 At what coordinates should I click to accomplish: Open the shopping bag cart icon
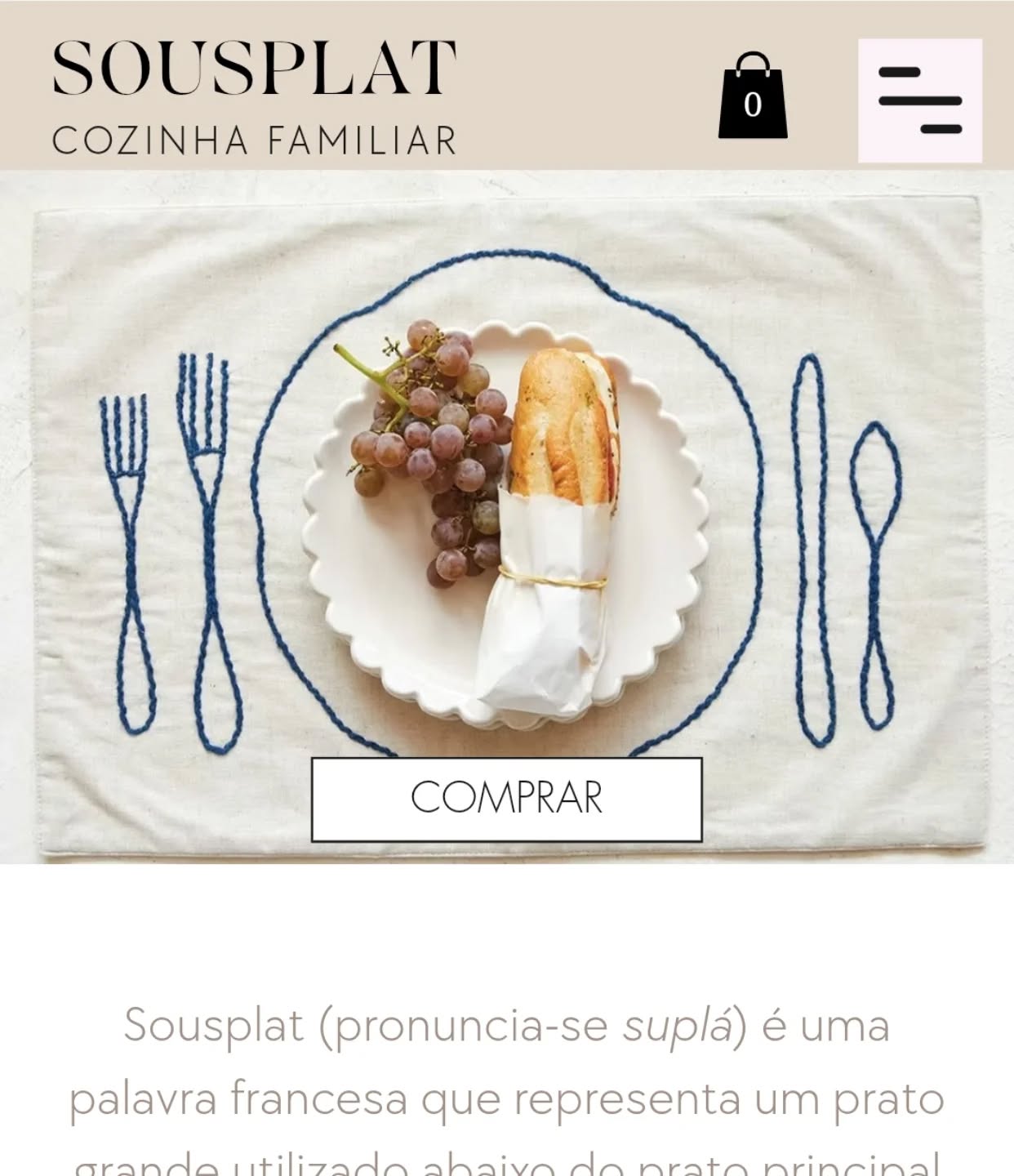point(753,96)
